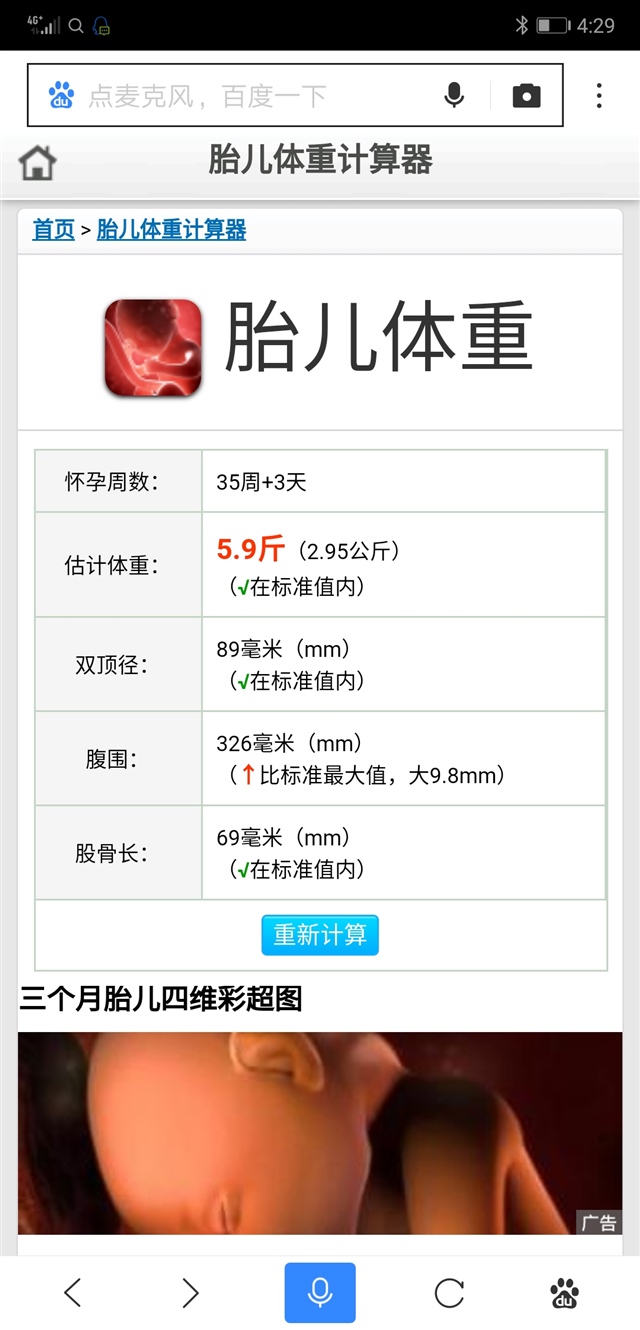This screenshot has width=640, height=1330.
Task: Open camera image search
Action: click(x=526, y=96)
